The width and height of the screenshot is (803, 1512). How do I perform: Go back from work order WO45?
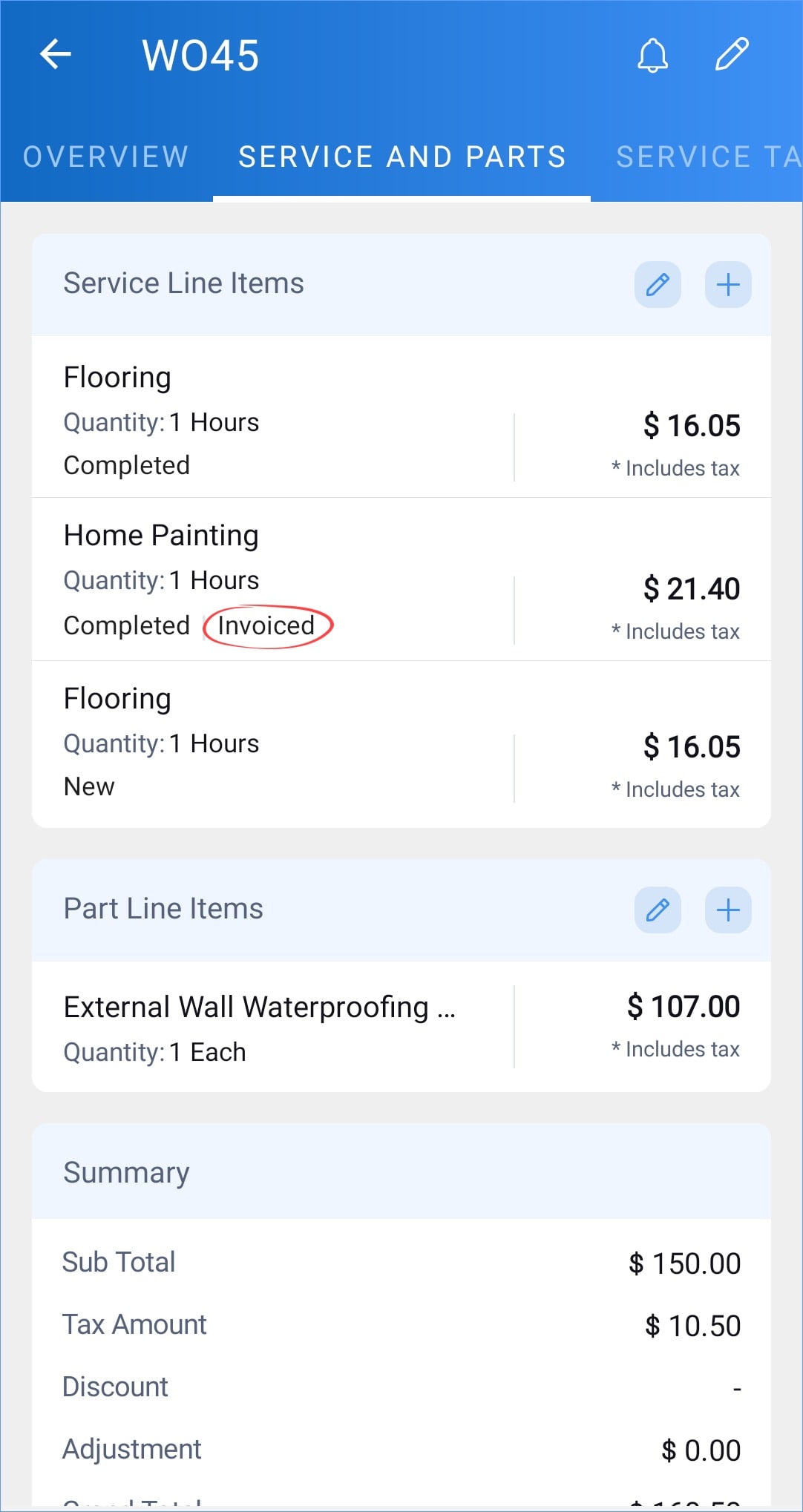[x=56, y=54]
